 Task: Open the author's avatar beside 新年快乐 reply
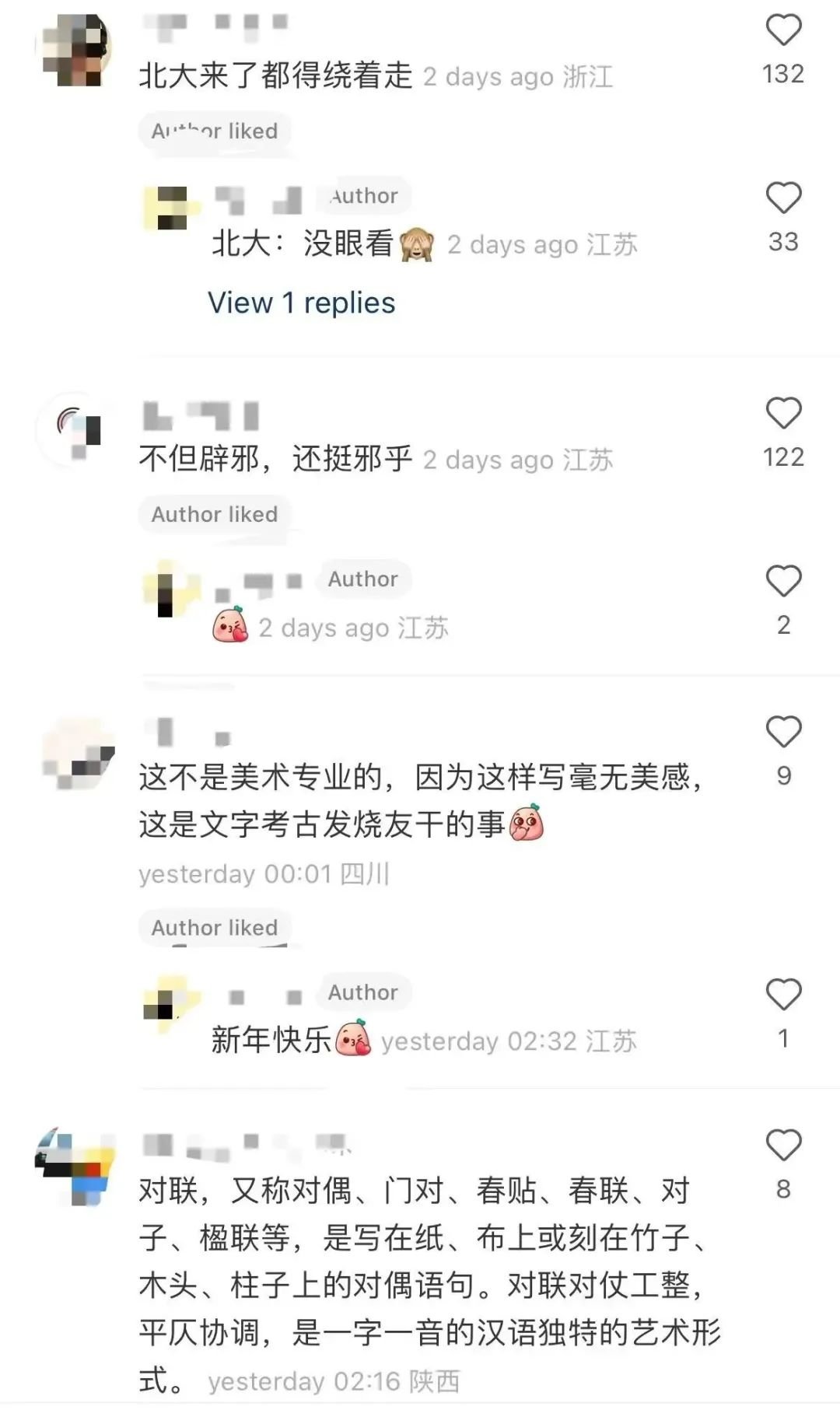point(169,1003)
